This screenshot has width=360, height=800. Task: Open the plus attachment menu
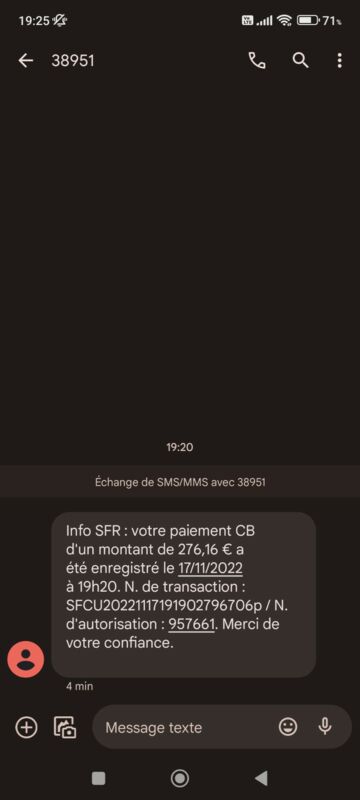point(27,727)
